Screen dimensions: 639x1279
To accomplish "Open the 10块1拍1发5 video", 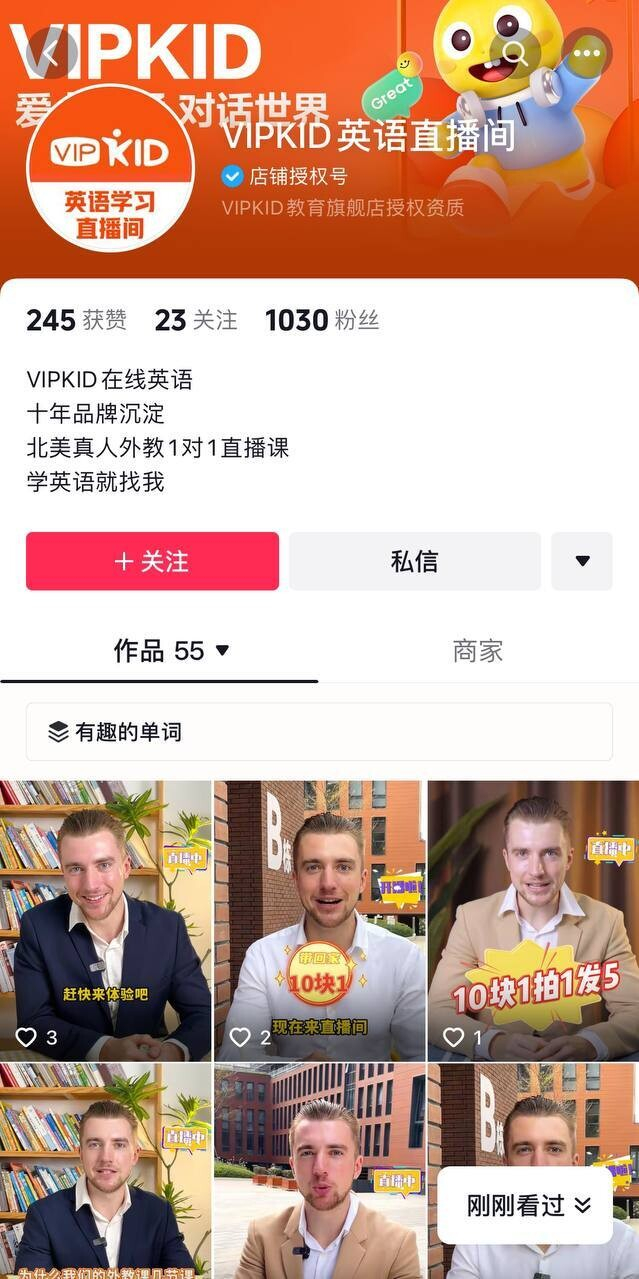I will 533,920.
